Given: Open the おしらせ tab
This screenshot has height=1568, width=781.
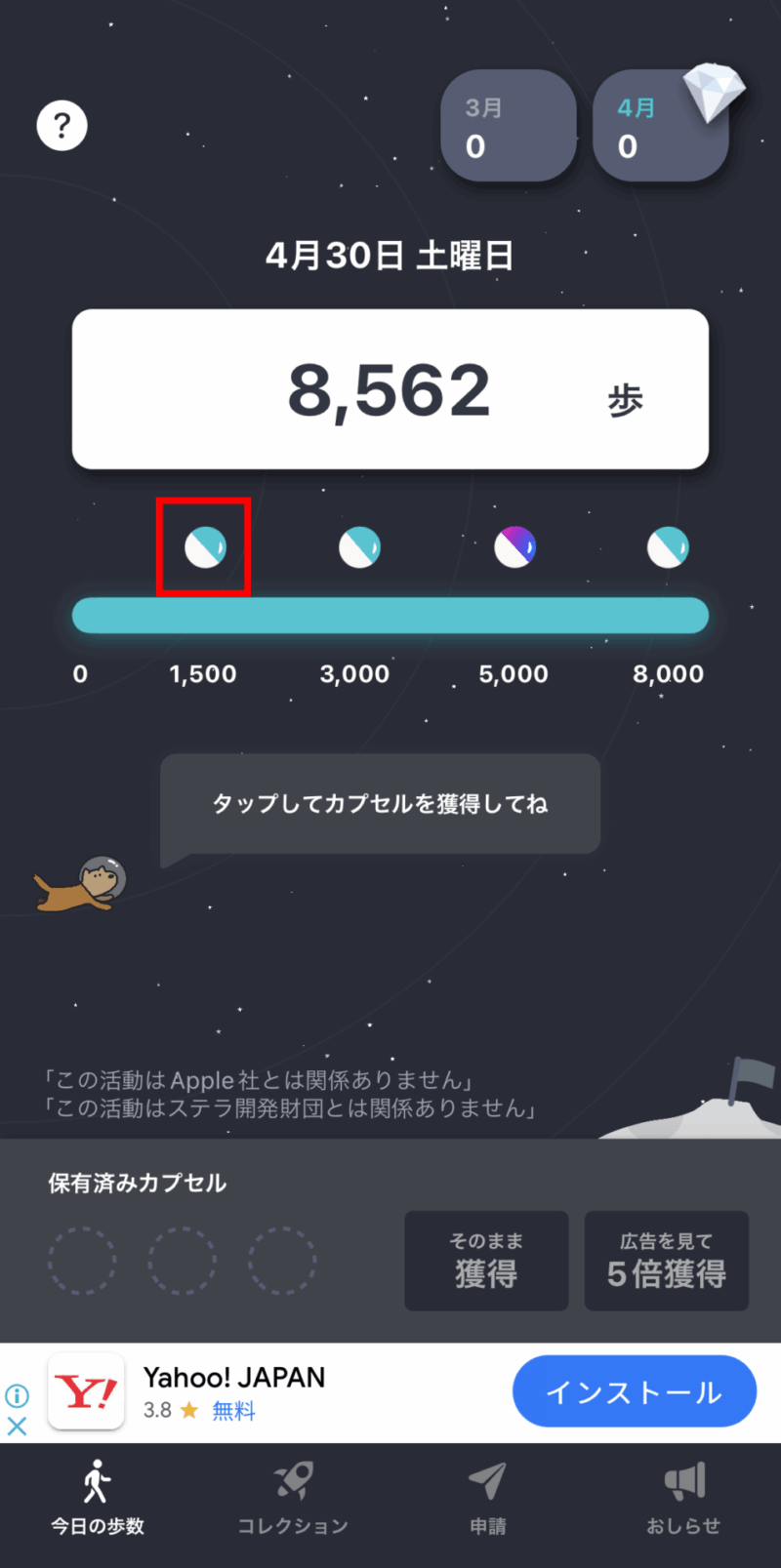Looking at the screenshot, I should pos(683,1498).
